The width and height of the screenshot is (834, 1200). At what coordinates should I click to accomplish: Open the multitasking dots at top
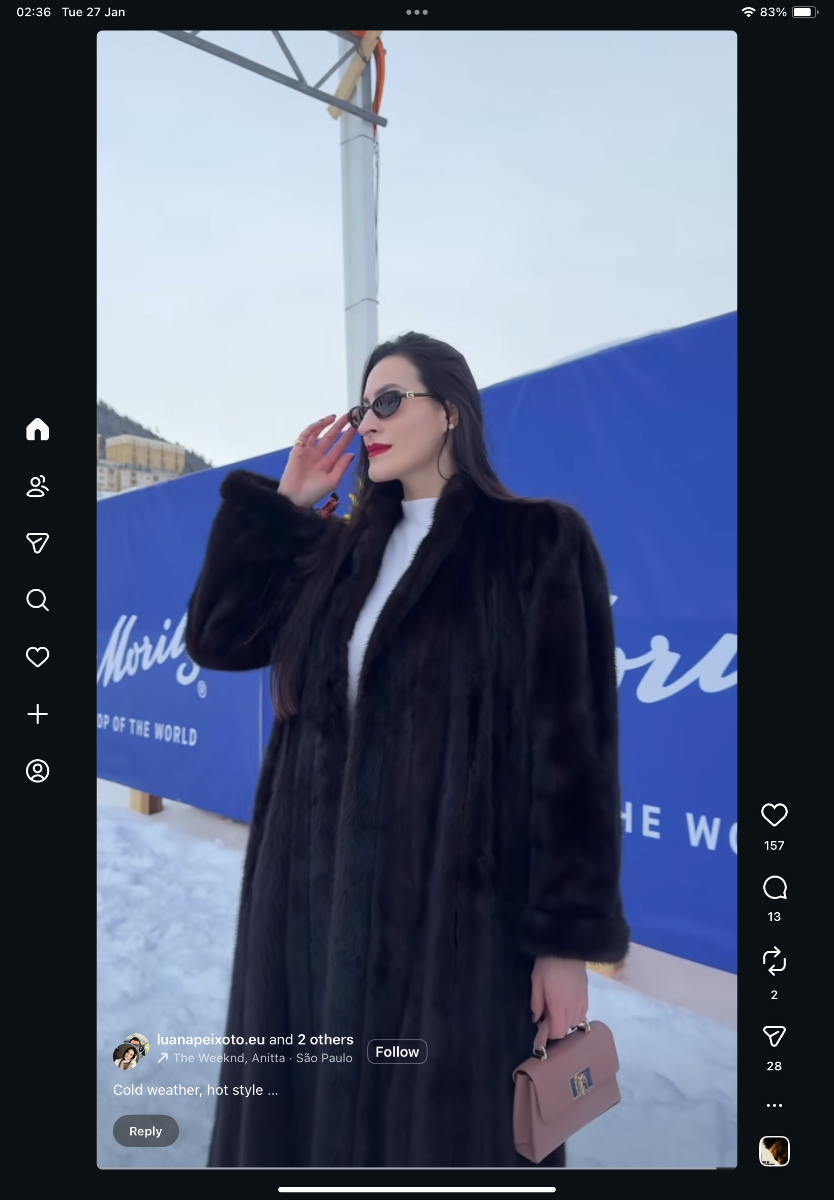(x=417, y=12)
